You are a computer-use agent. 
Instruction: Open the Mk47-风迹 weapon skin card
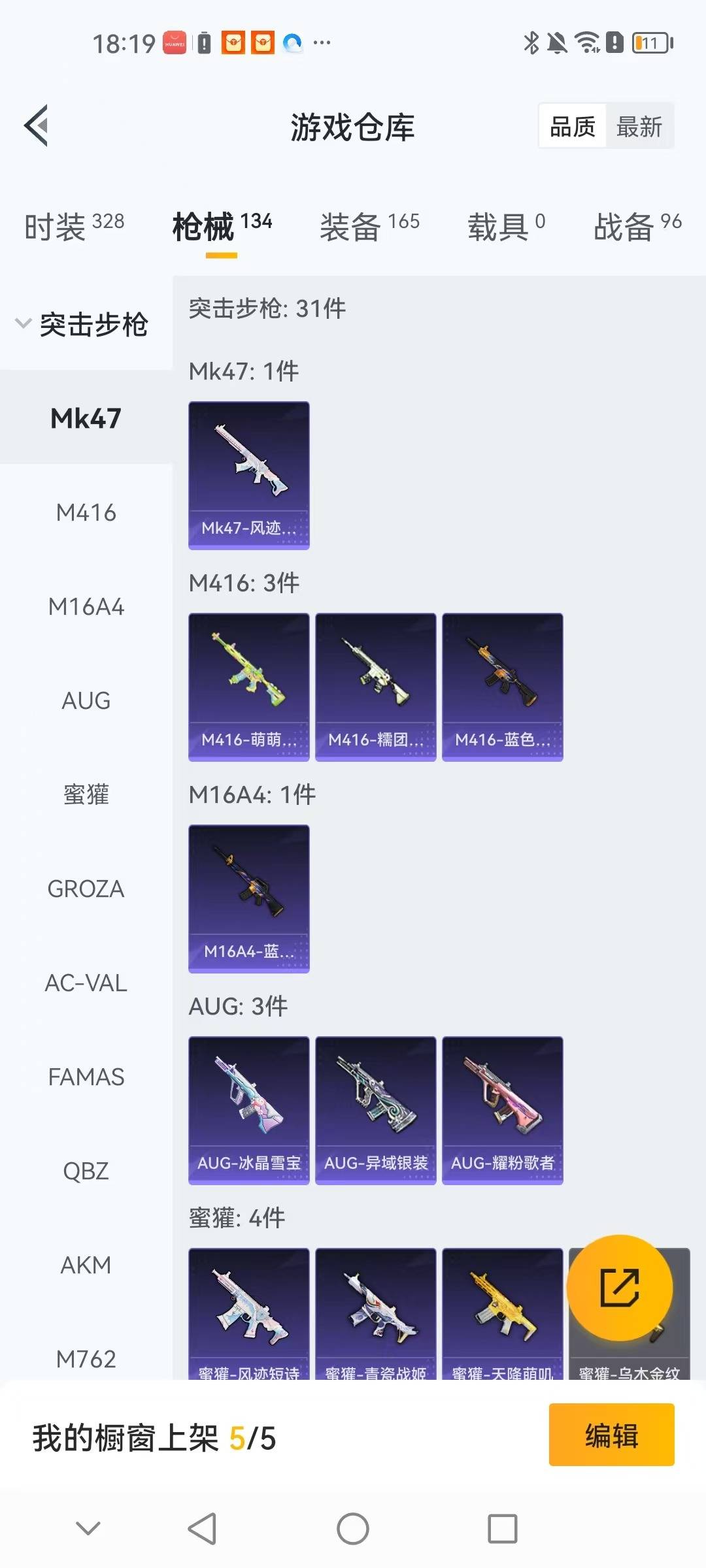(248, 476)
